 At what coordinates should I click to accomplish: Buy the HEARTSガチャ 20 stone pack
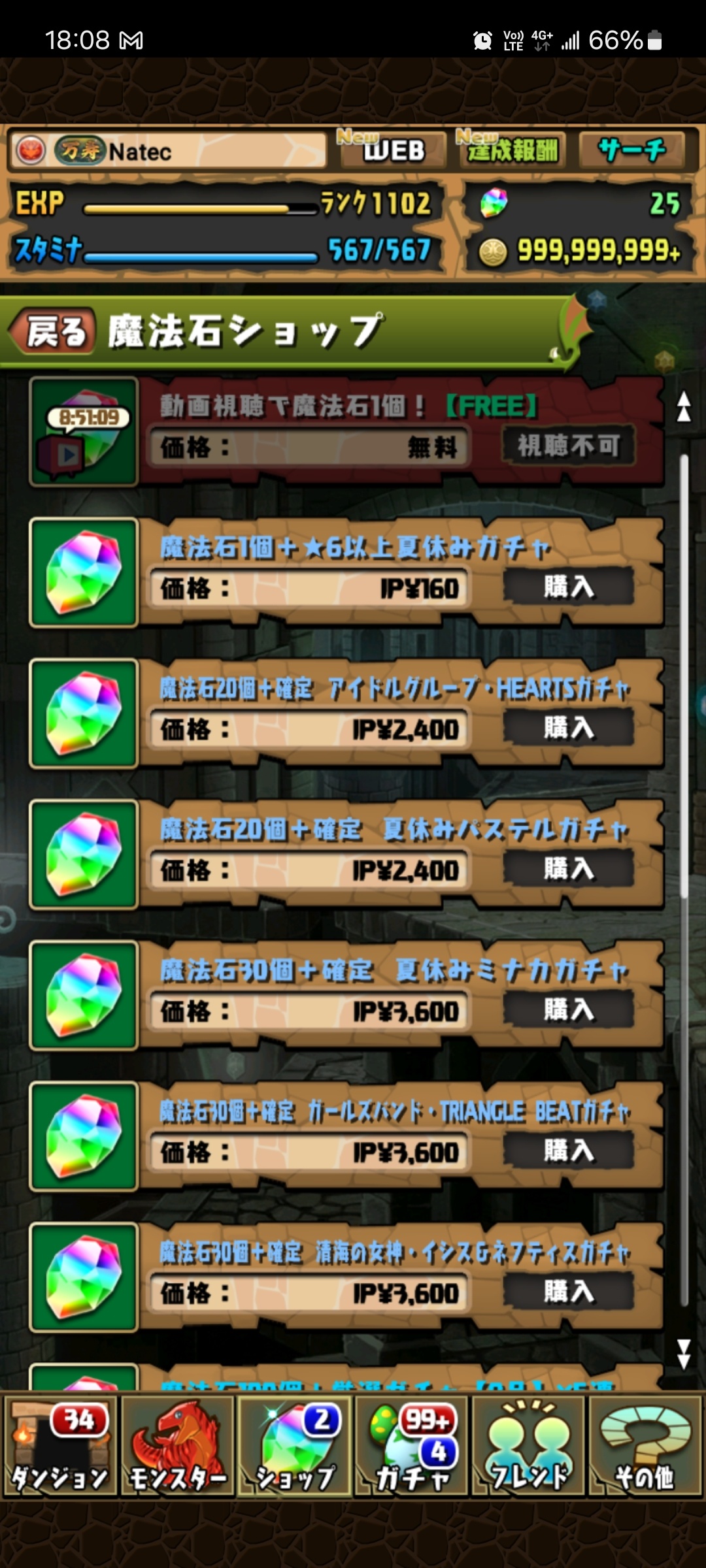[568, 728]
